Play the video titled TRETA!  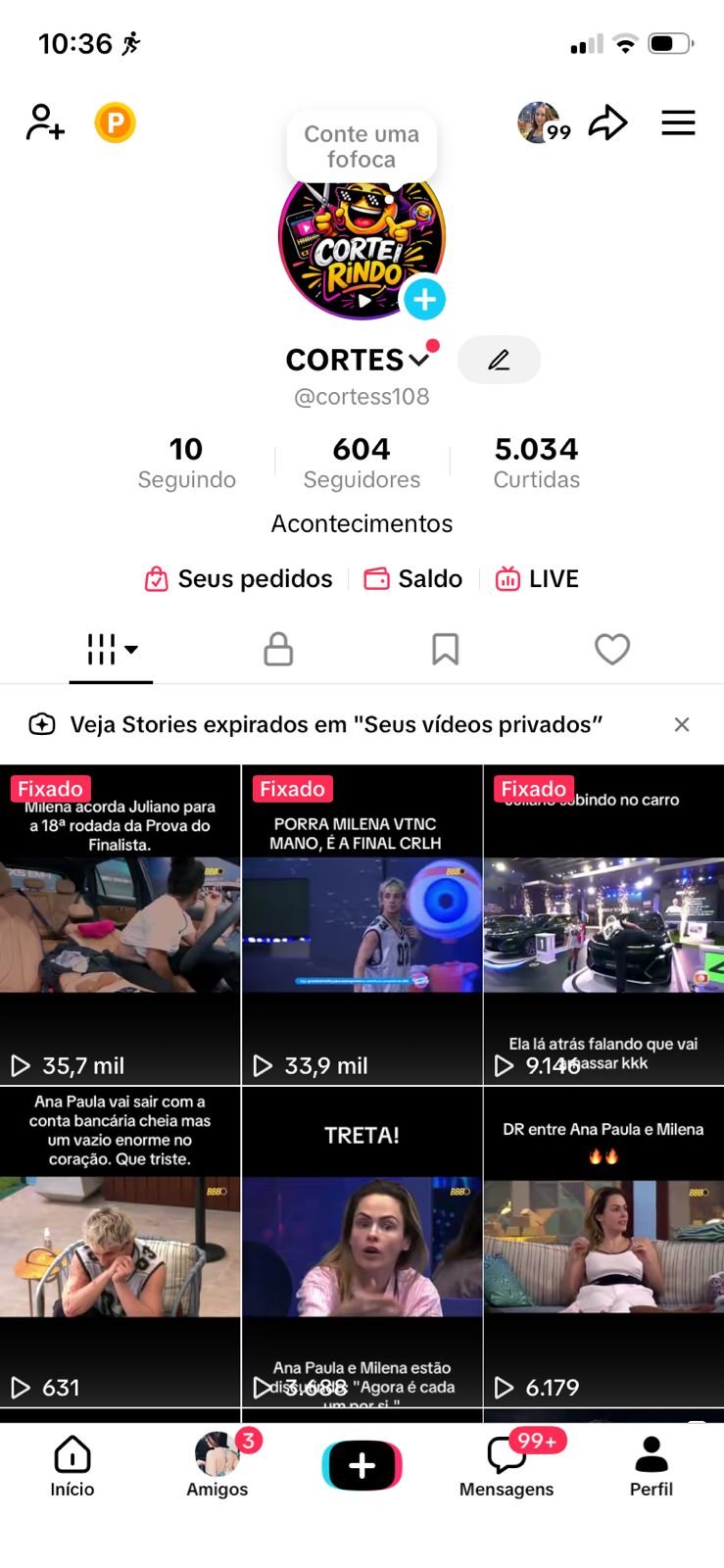(x=362, y=1247)
